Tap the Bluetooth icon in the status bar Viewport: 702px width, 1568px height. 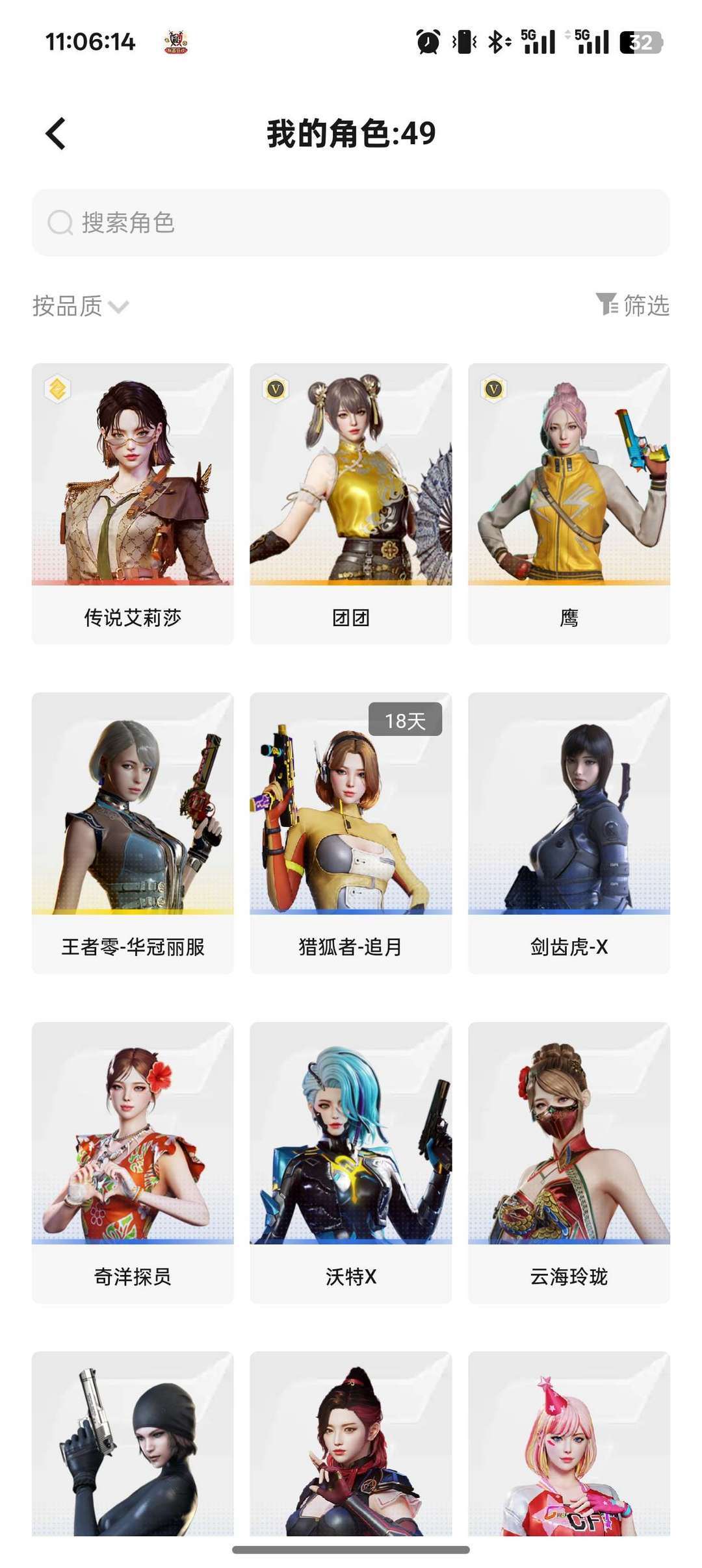point(497,40)
